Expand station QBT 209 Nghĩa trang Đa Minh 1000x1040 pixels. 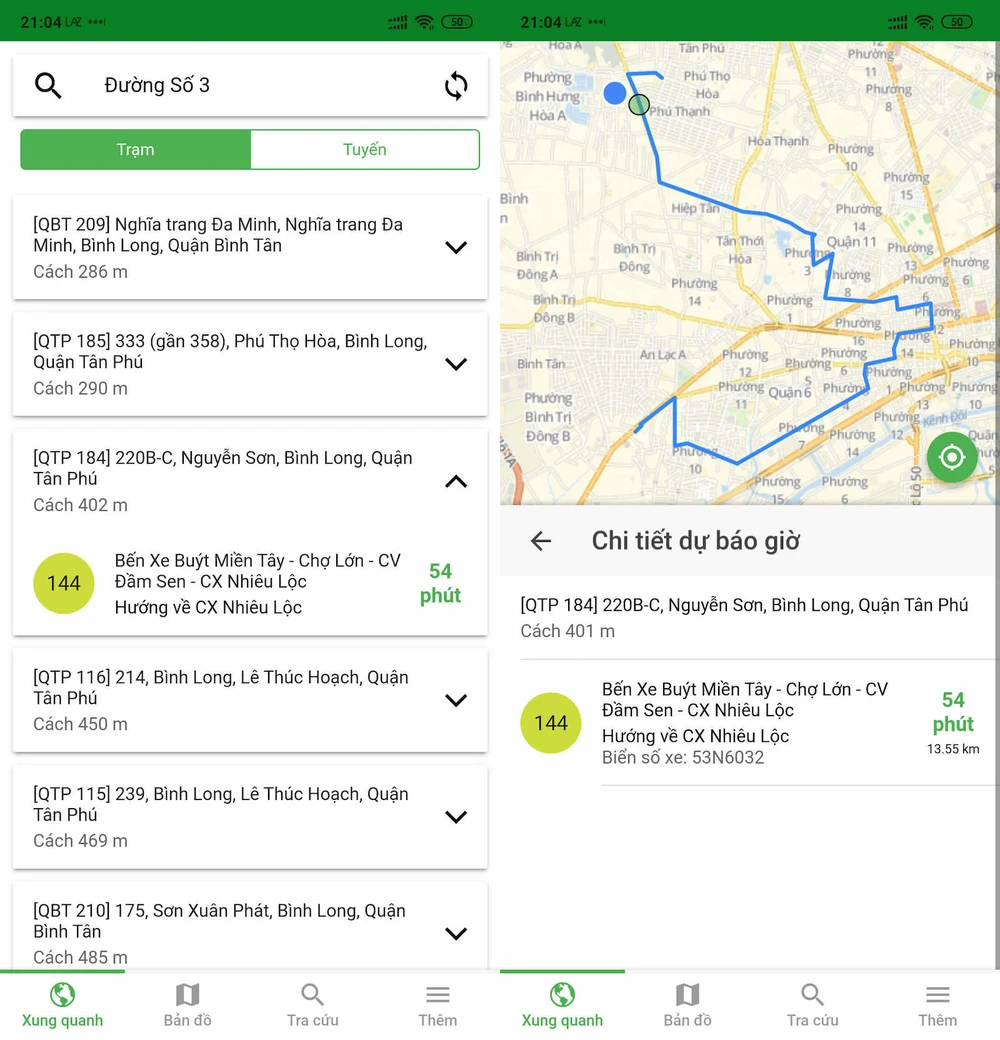coord(456,247)
